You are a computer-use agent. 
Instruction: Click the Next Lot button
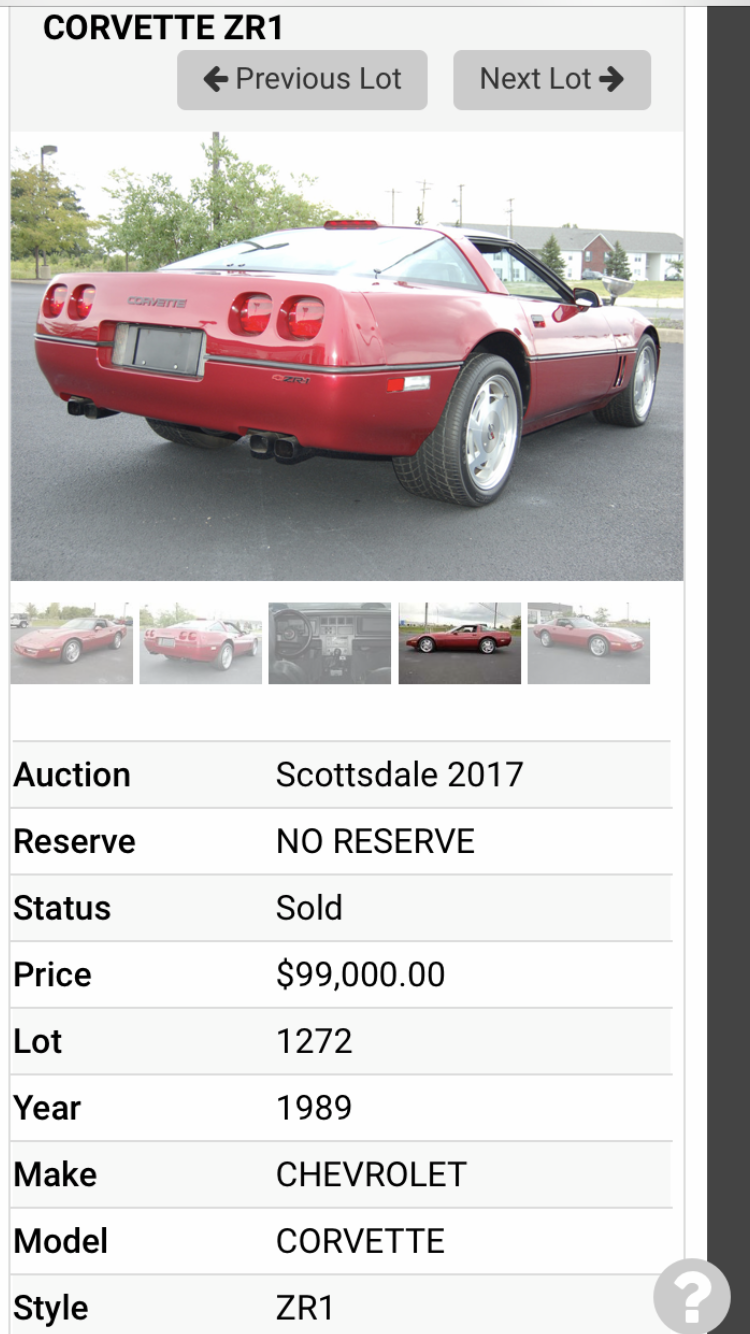coord(552,79)
